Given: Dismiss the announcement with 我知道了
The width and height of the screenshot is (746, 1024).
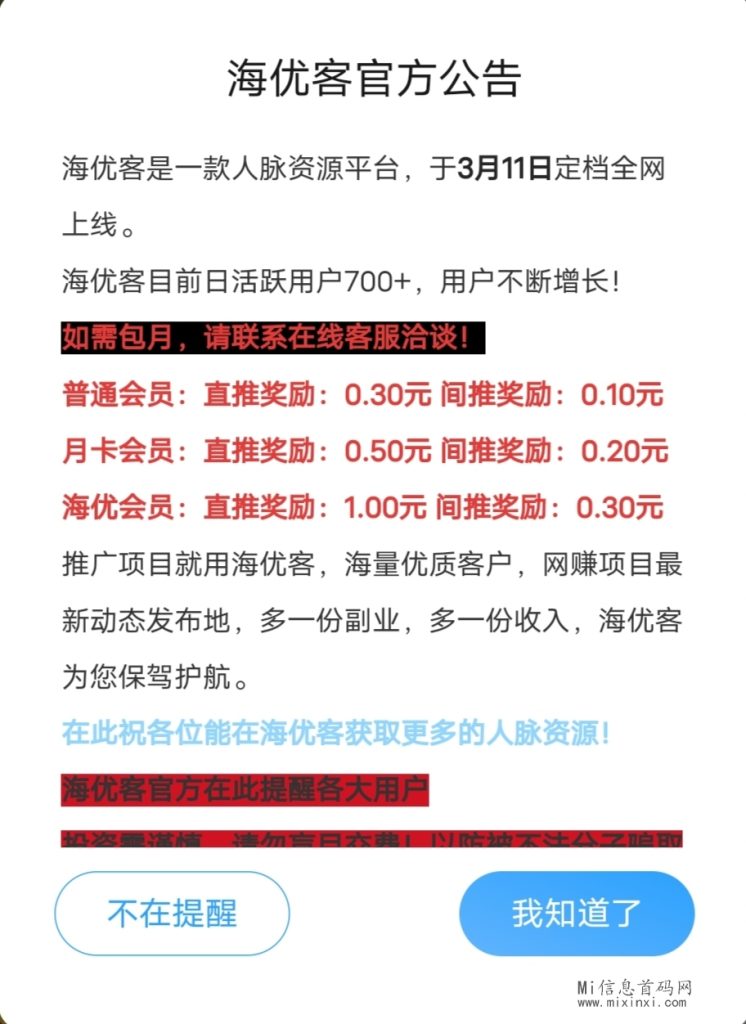Looking at the screenshot, I should tap(577, 913).
